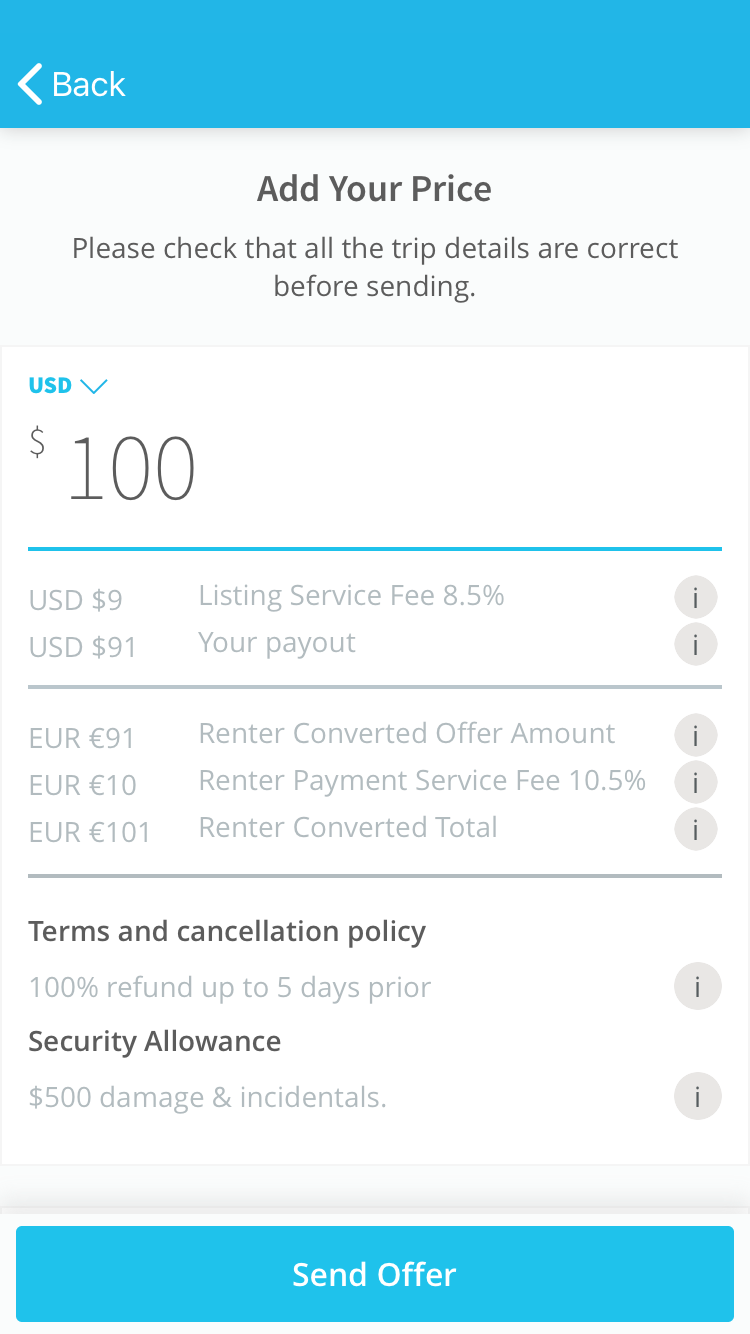Viewport: 750px width, 1334px height.
Task: Show info for Renter Payment Service Fee
Action: coord(696,781)
